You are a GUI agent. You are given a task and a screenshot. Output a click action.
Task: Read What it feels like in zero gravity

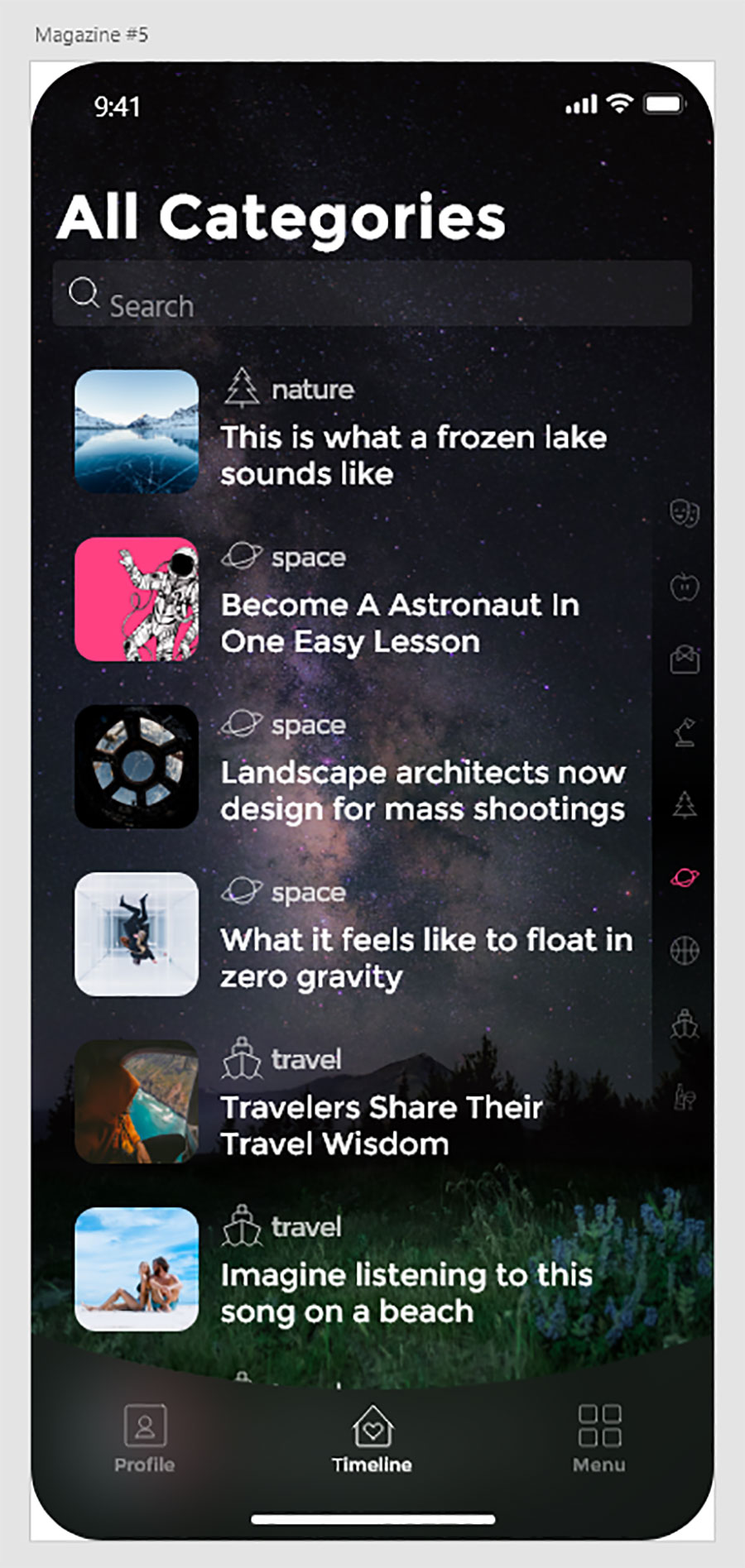pyautogui.click(x=425, y=957)
